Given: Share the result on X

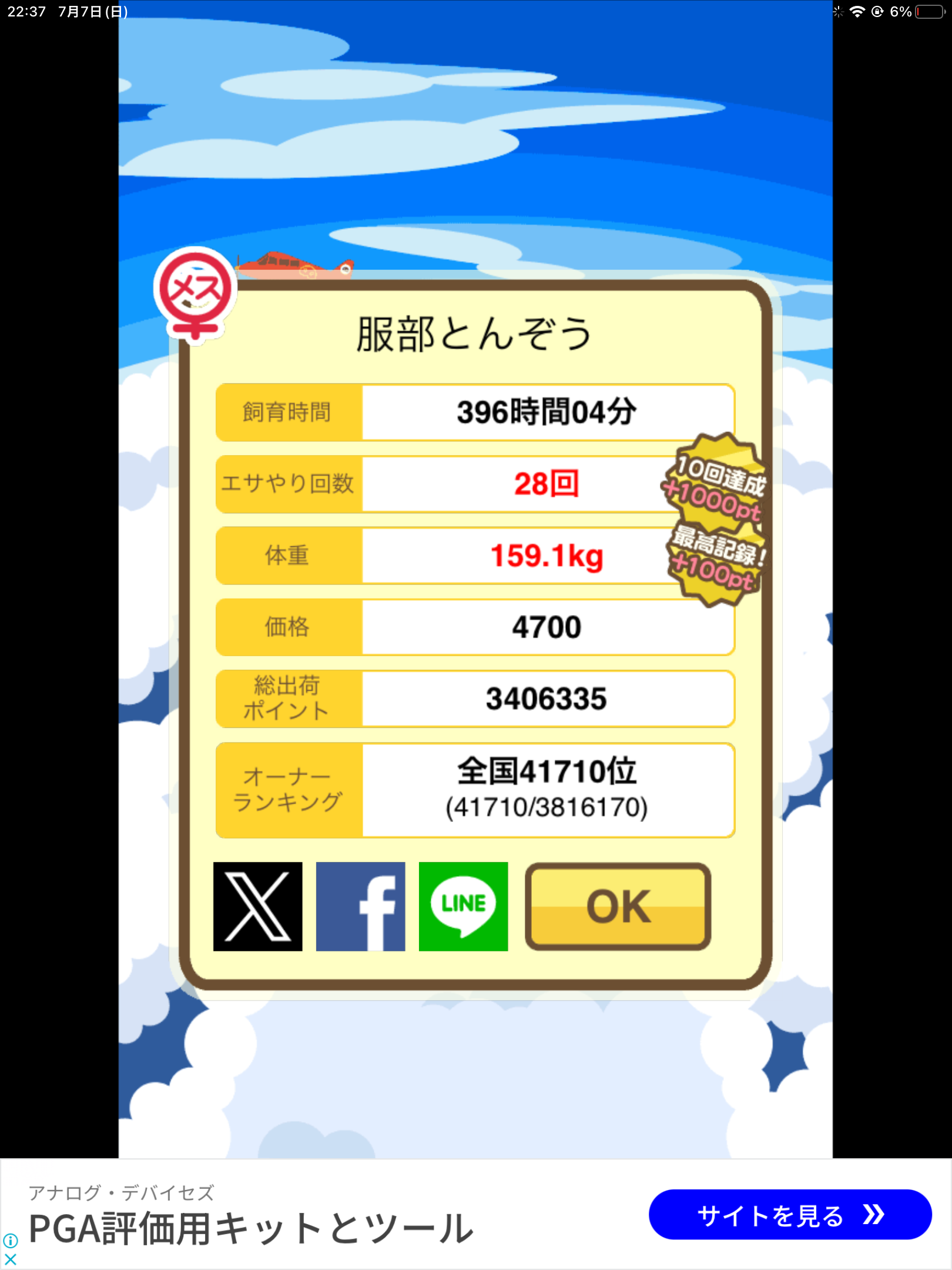Looking at the screenshot, I should click(x=257, y=906).
